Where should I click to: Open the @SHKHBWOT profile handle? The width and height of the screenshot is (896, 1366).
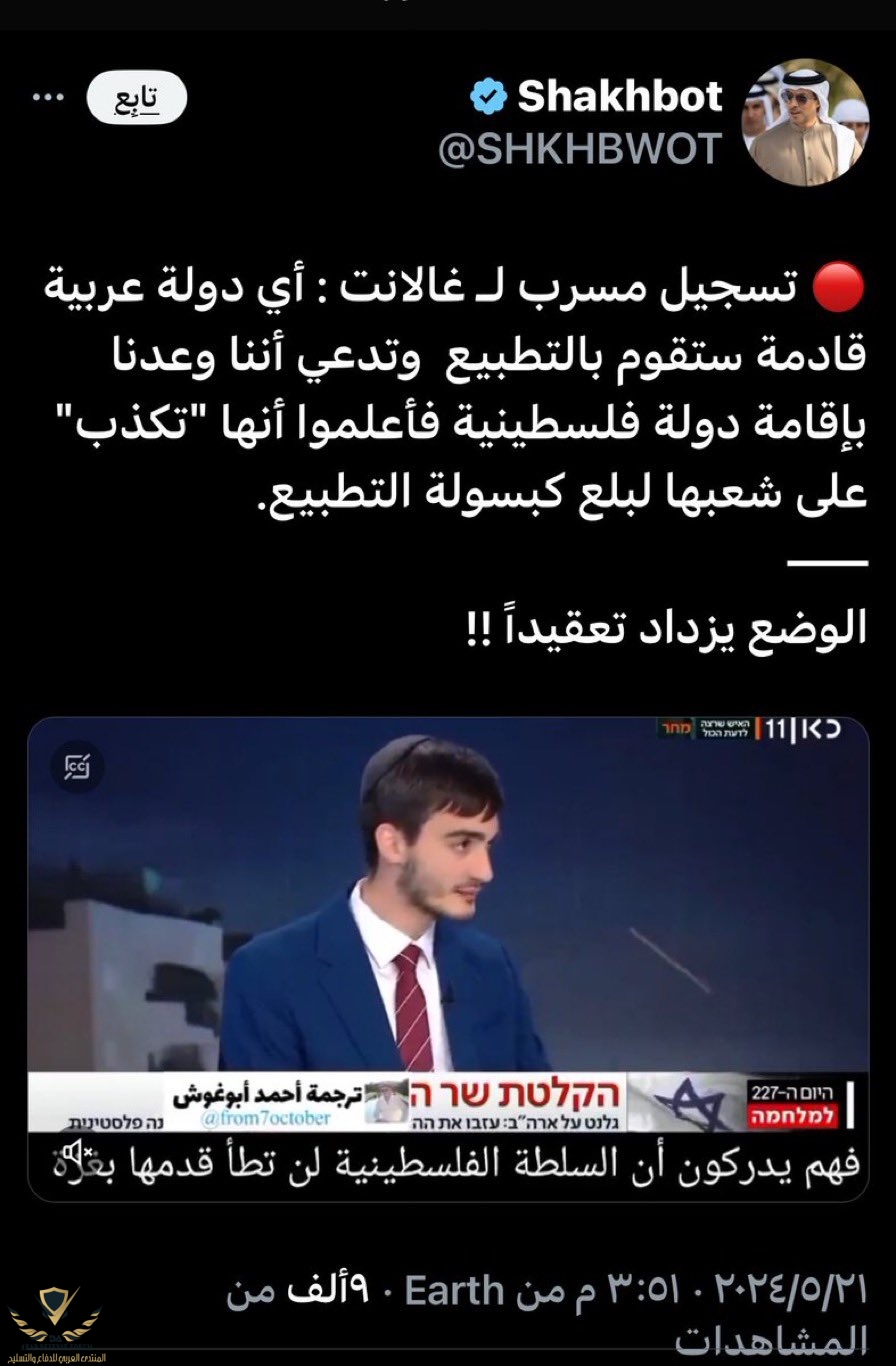[580, 150]
